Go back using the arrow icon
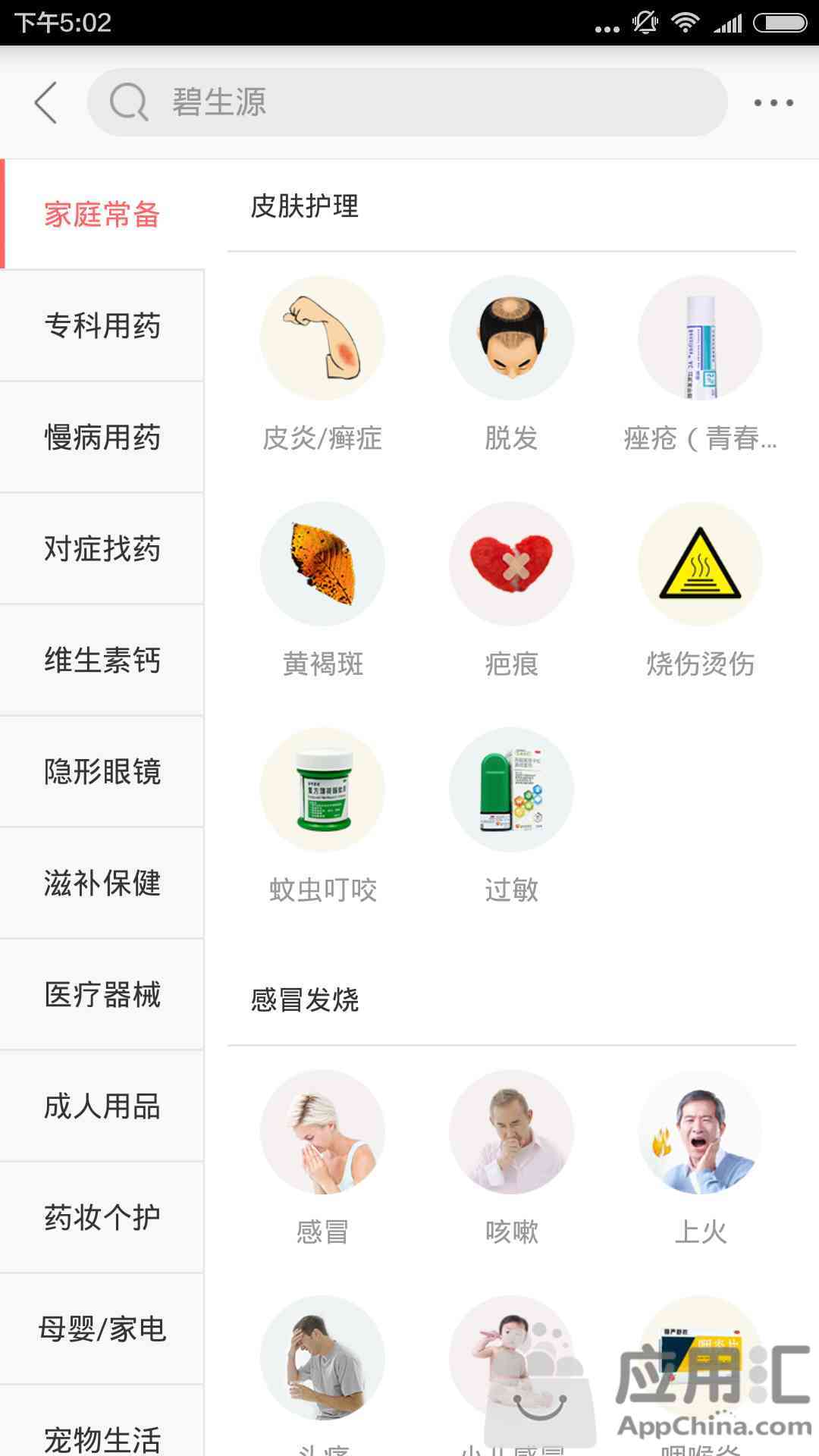The height and width of the screenshot is (1456, 819). click(45, 102)
